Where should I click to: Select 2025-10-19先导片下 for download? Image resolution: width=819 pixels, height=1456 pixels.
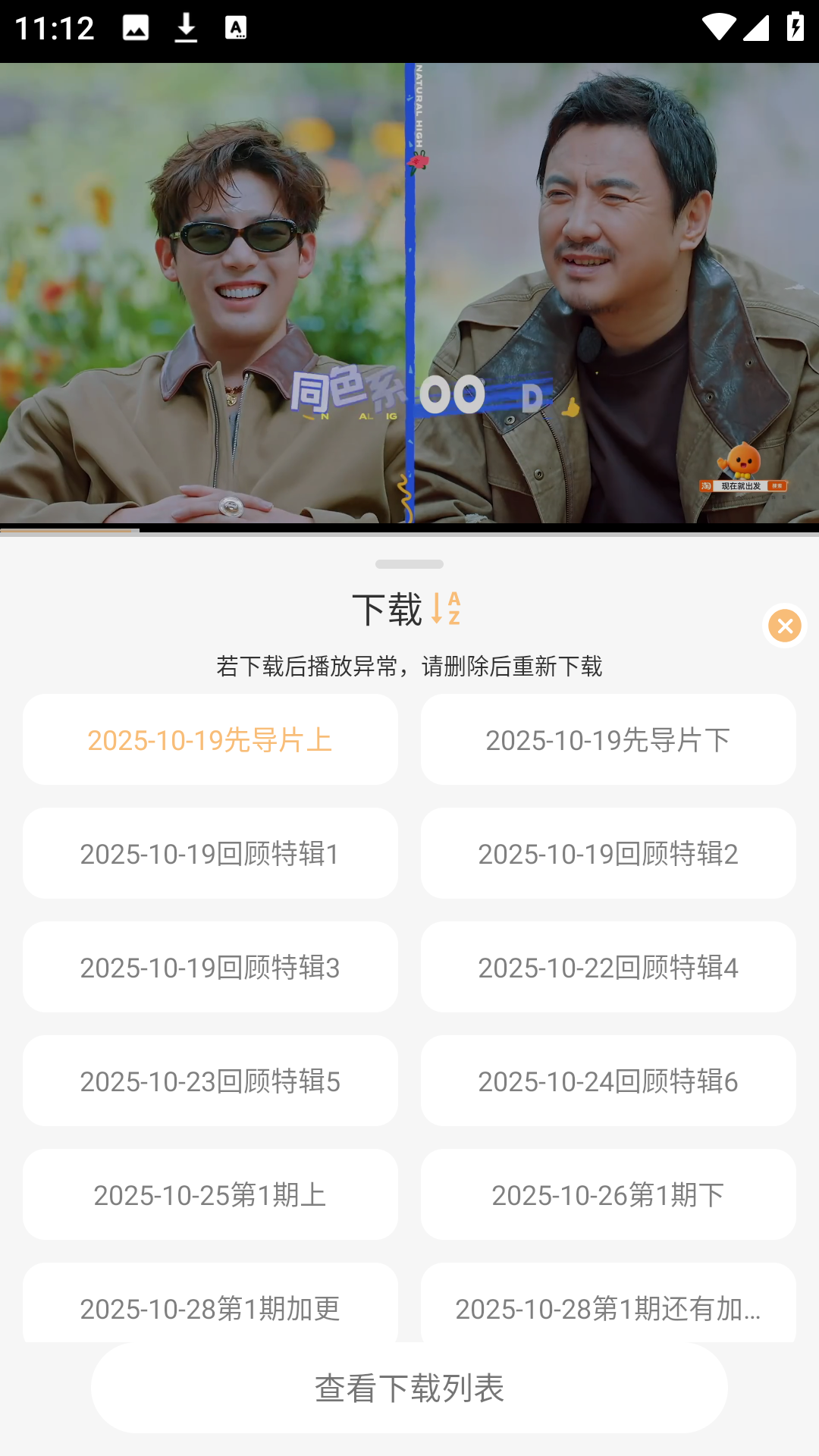pyautogui.click(x=609, y=739)
